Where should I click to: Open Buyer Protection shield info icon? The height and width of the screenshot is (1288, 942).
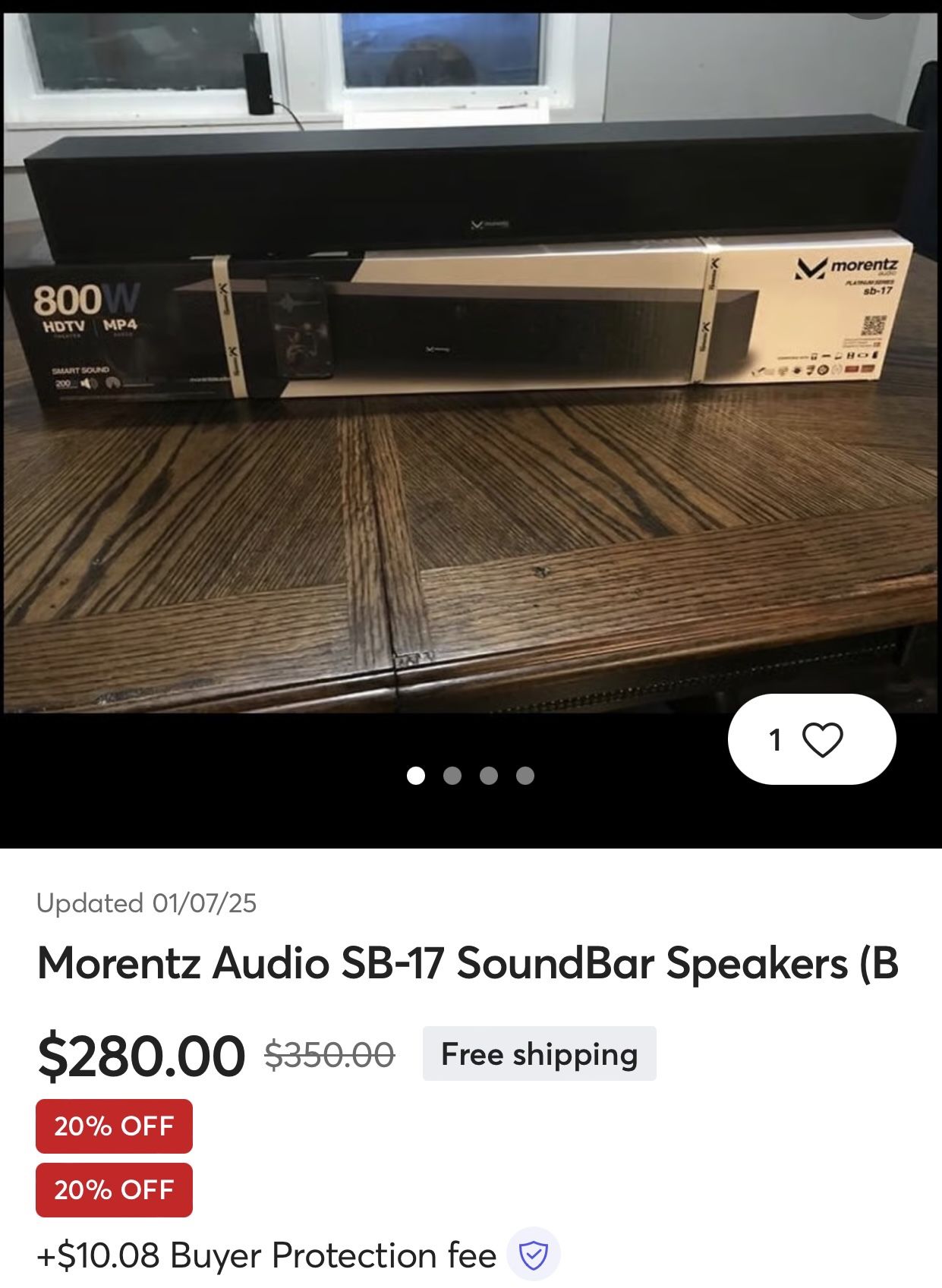point(533,1255)
